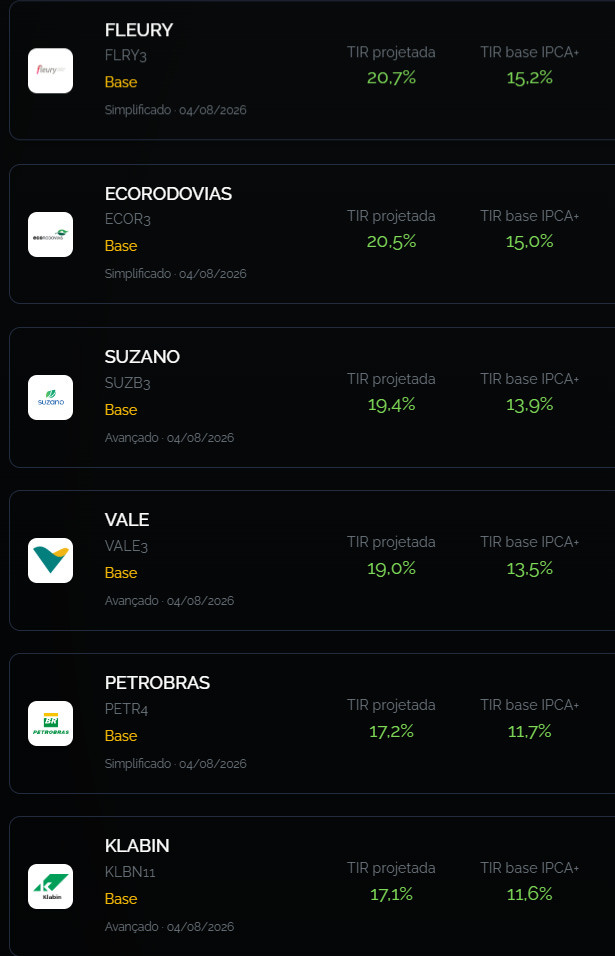View Suzano SUZB3 analysis
This screenshot has height=956, width=615.
[x=312, y=398]
